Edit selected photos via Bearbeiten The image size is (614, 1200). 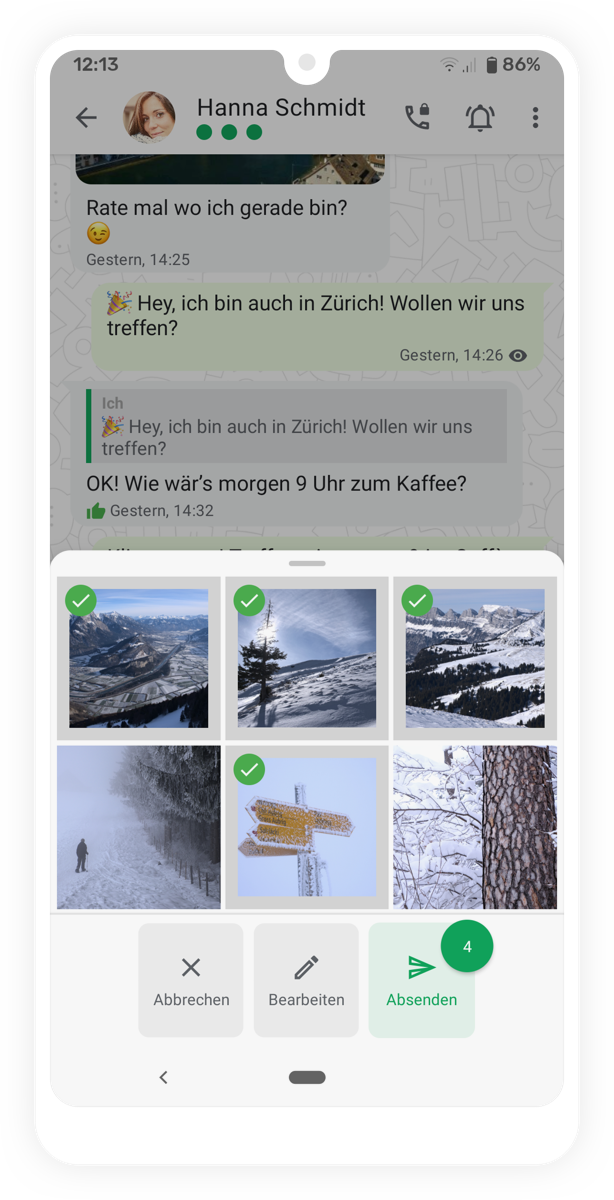coord(306,980)
